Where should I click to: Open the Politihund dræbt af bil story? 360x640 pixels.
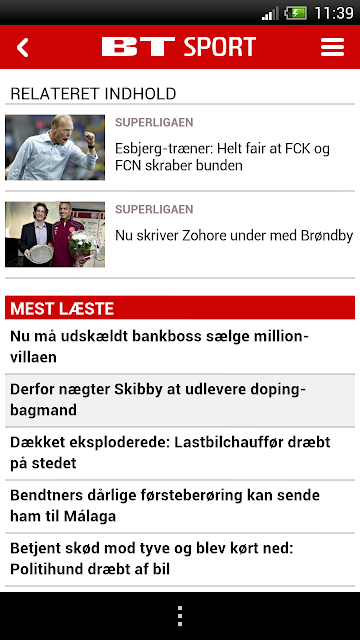click(x=180, y=559)
